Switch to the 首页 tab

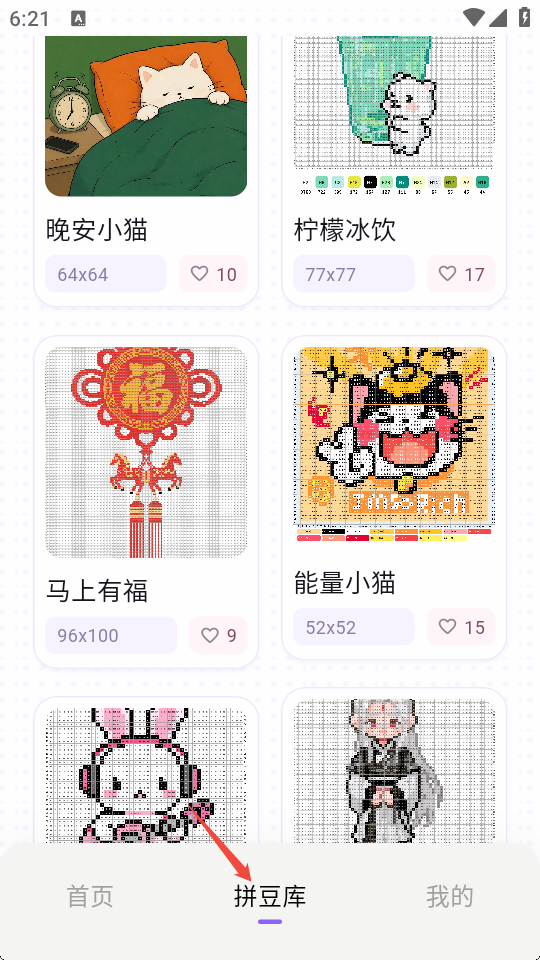coord(90,896)
